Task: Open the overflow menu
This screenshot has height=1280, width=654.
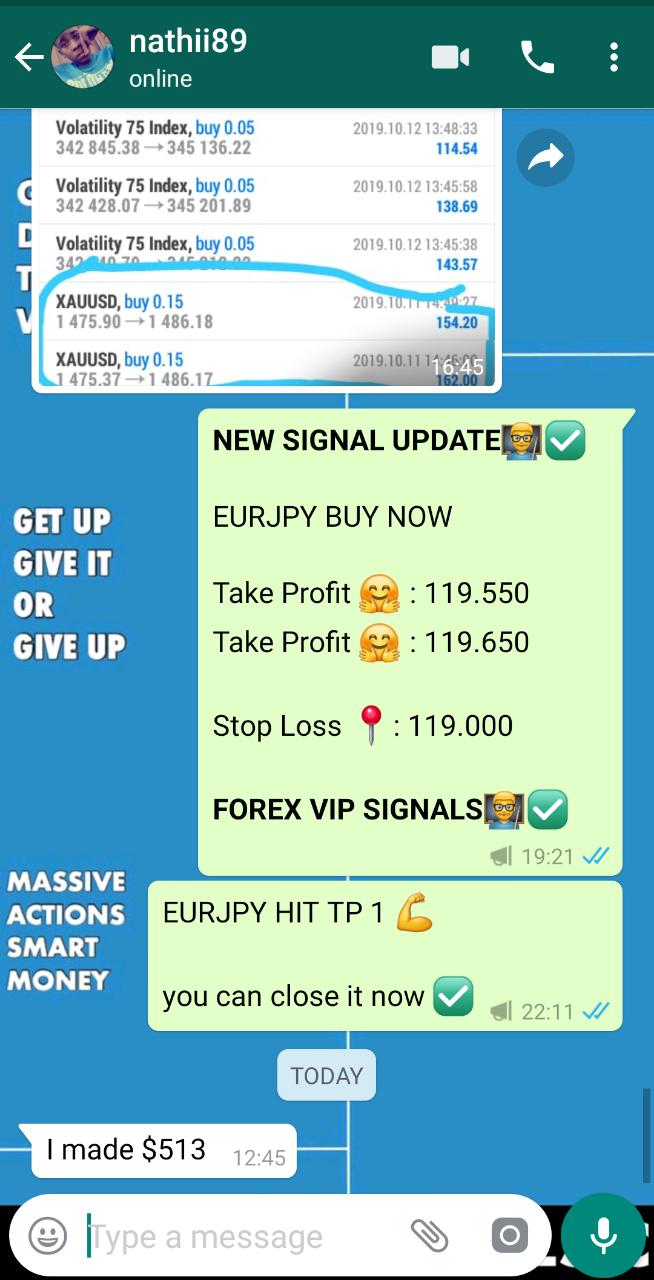Action: tap(614, 58)
